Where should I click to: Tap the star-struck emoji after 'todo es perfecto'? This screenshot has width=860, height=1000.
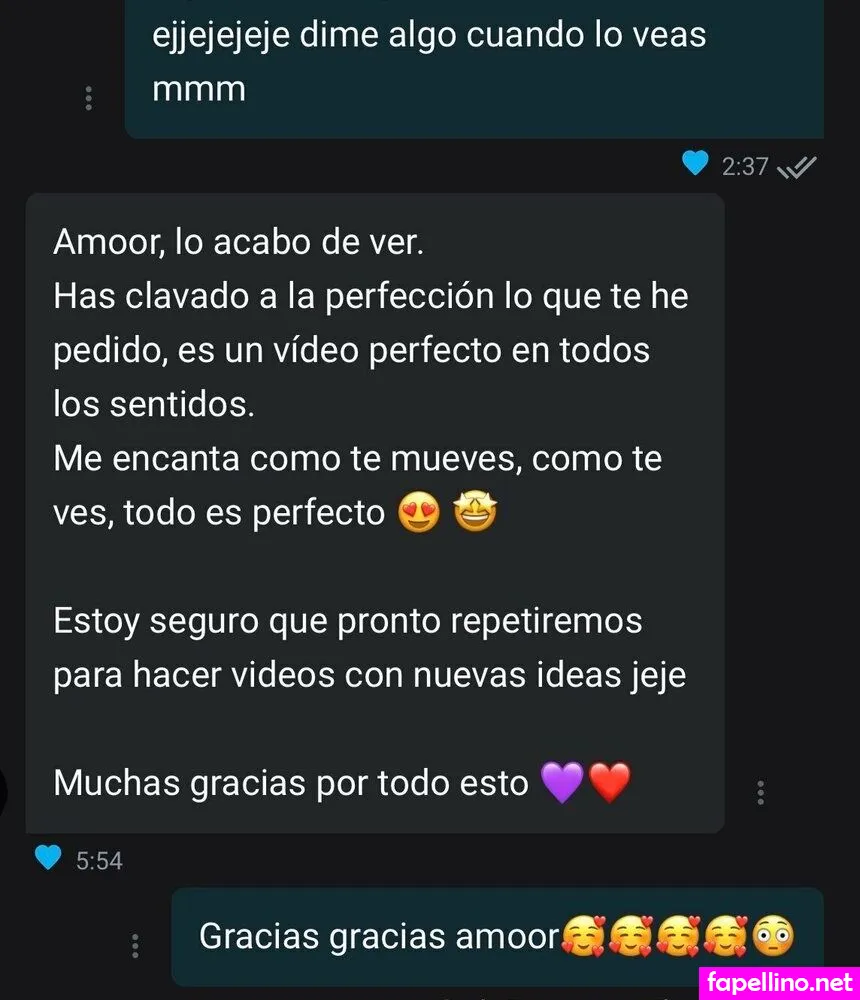(474, 510)
